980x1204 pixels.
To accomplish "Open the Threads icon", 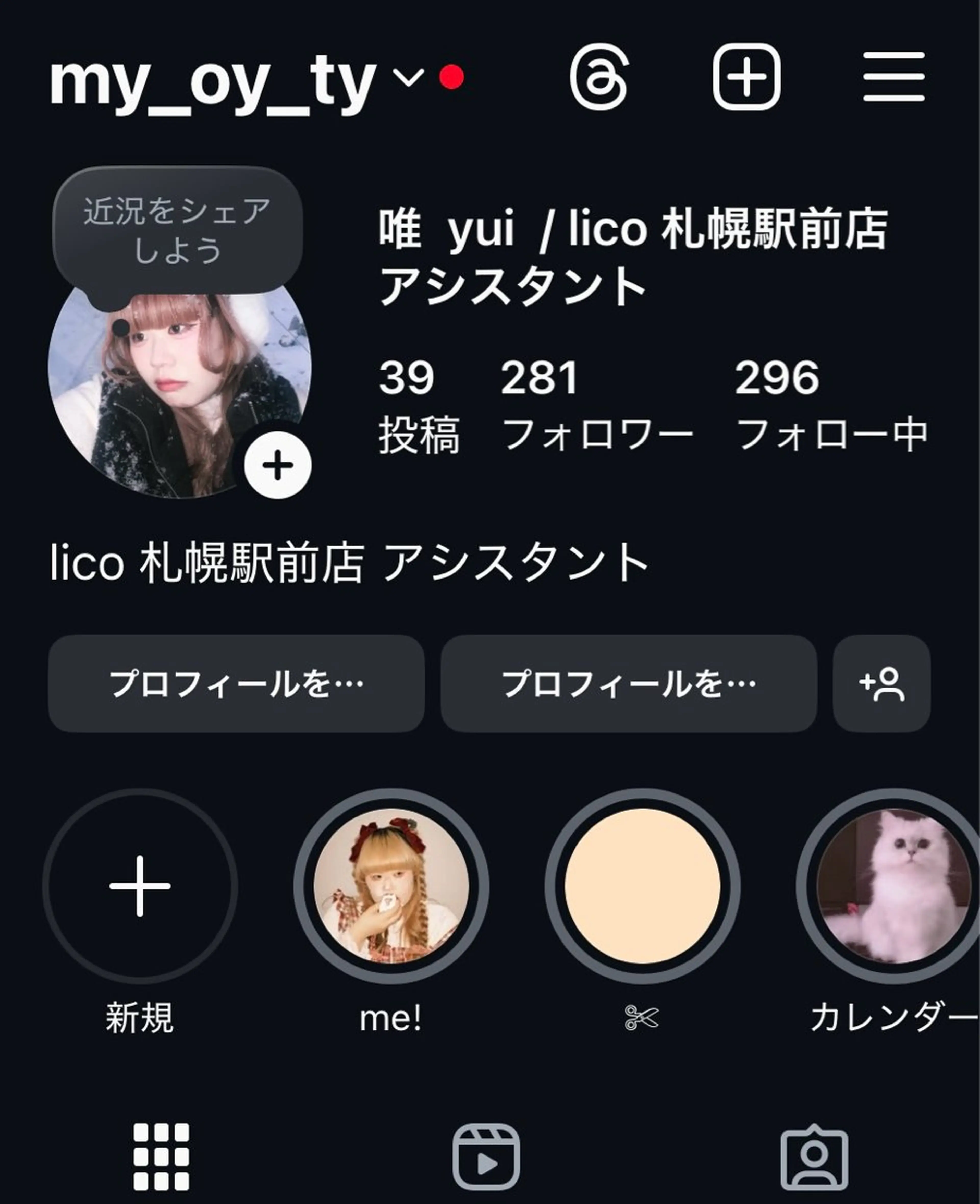I will 598,77.
